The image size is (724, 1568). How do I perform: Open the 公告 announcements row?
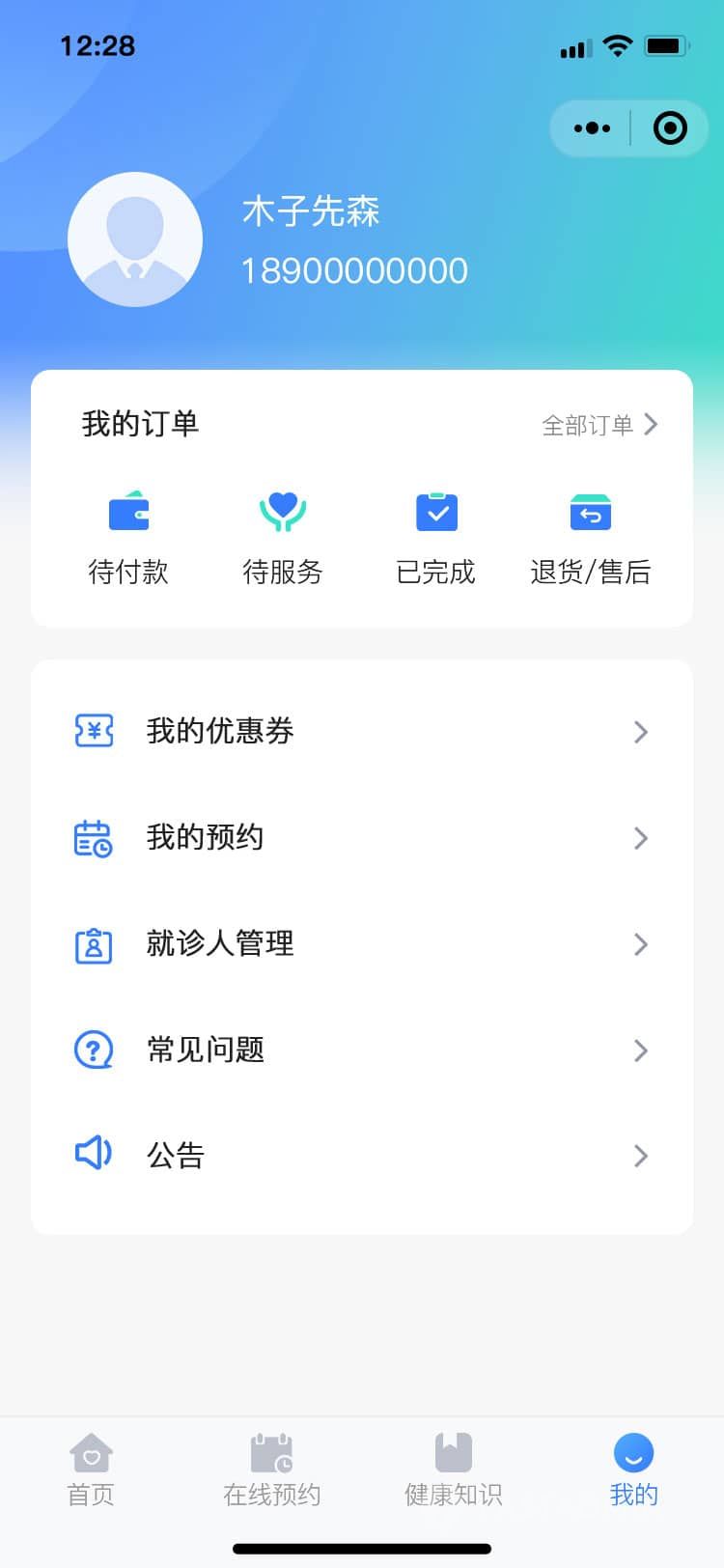pyautogui.click(x=362, y=1156)
